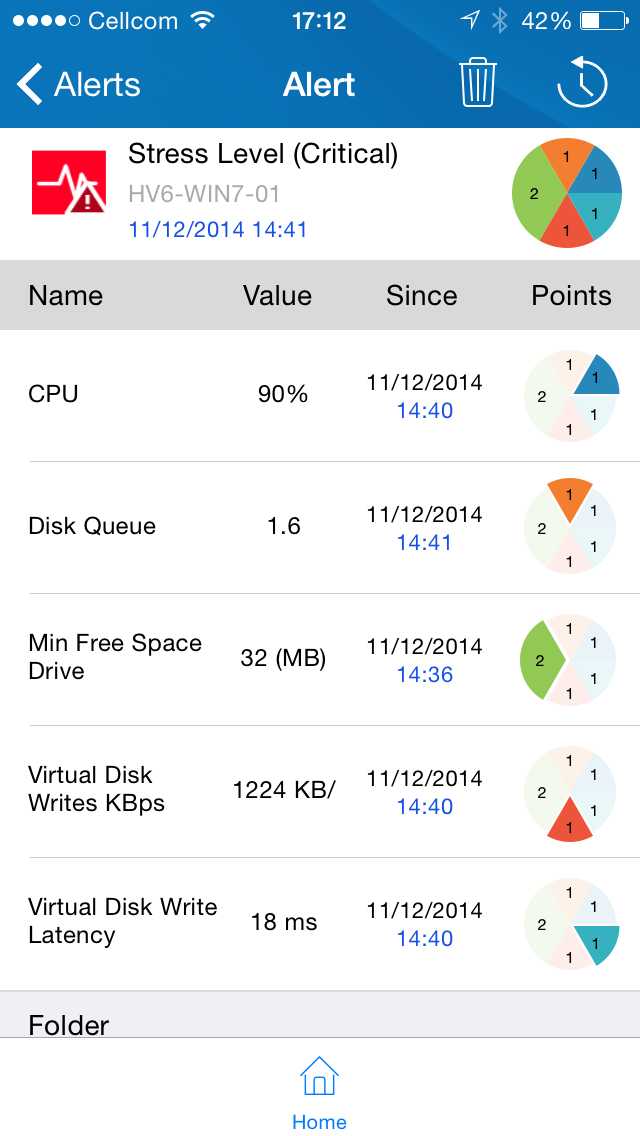Image resolution: width=640 pixels, height=1136 pixels.
Task: View Virtual Disk Write Latency row
Action: [320, 924]
